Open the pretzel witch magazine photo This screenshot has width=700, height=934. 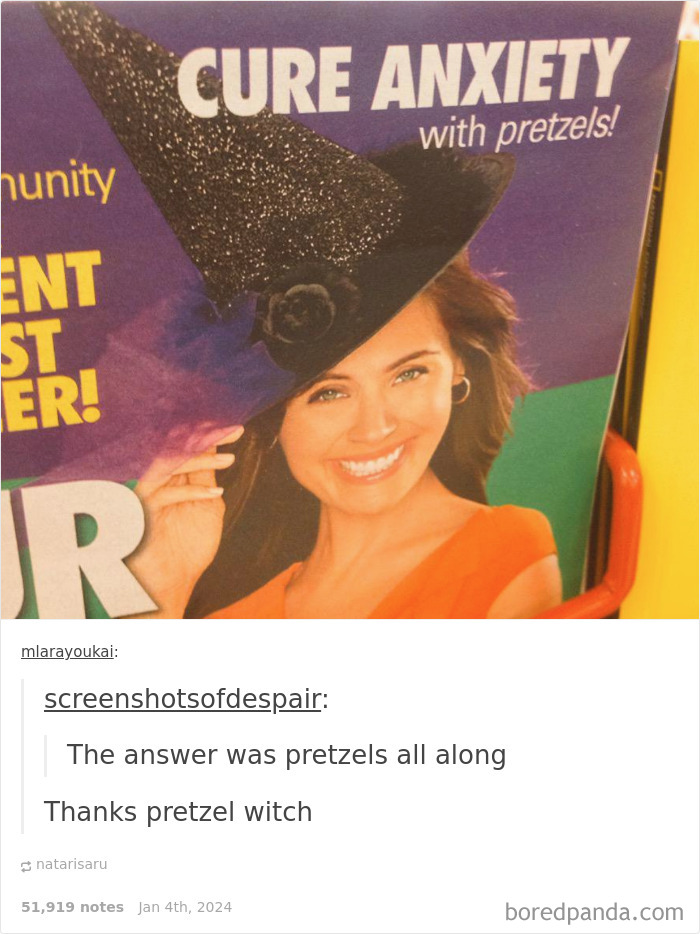pyautogui.click(x=350, y=310)
